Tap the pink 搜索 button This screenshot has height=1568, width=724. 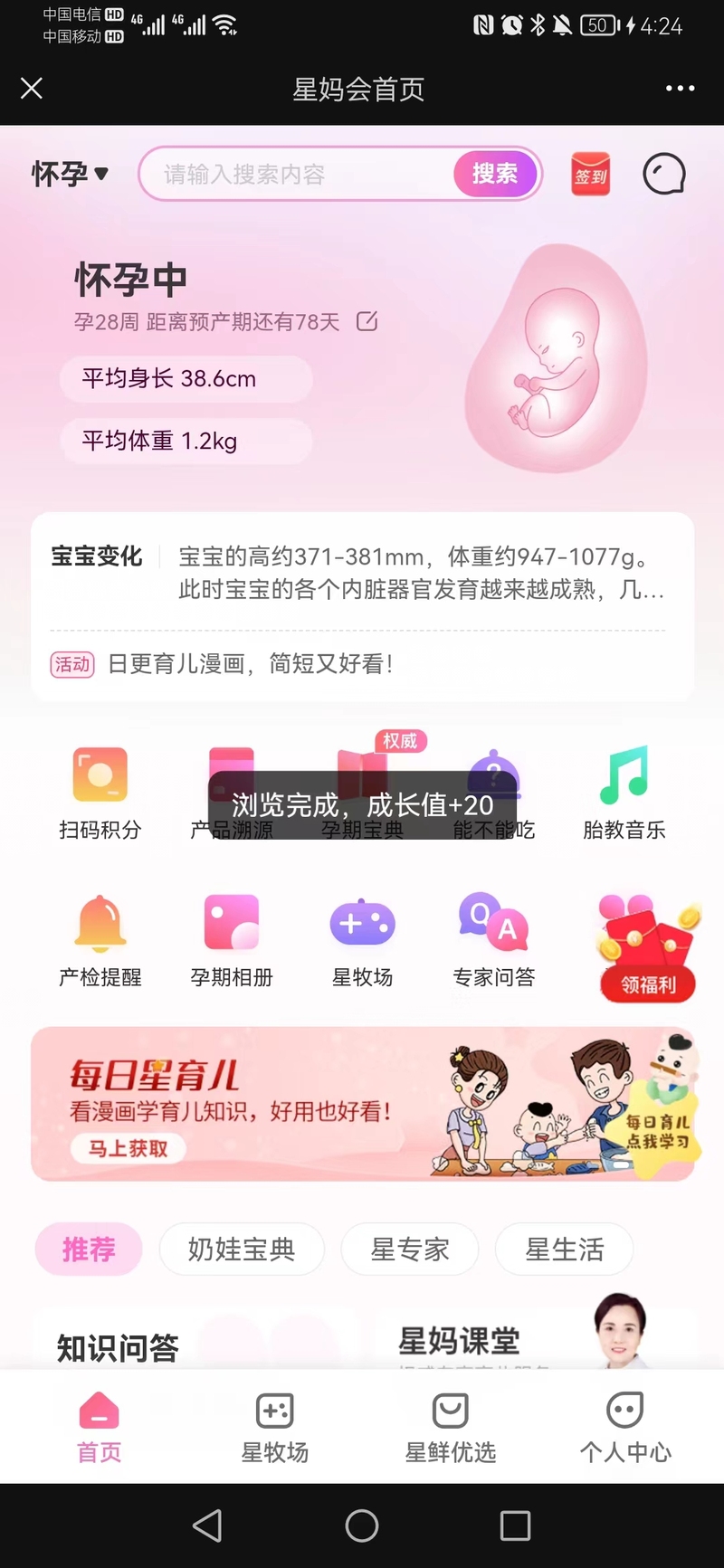click(495, 174)
